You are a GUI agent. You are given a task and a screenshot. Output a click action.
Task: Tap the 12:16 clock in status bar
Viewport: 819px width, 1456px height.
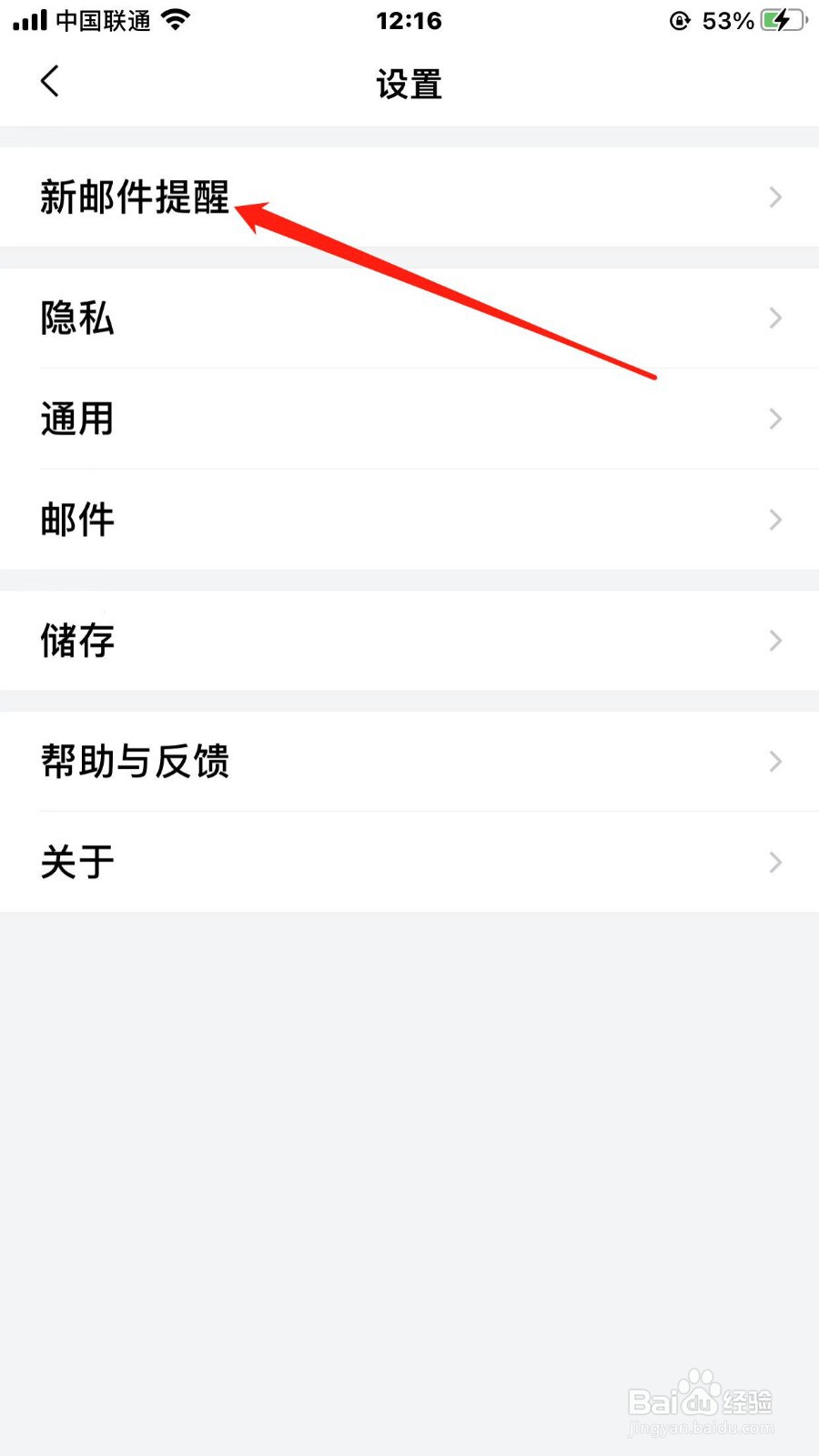(409, 20)
